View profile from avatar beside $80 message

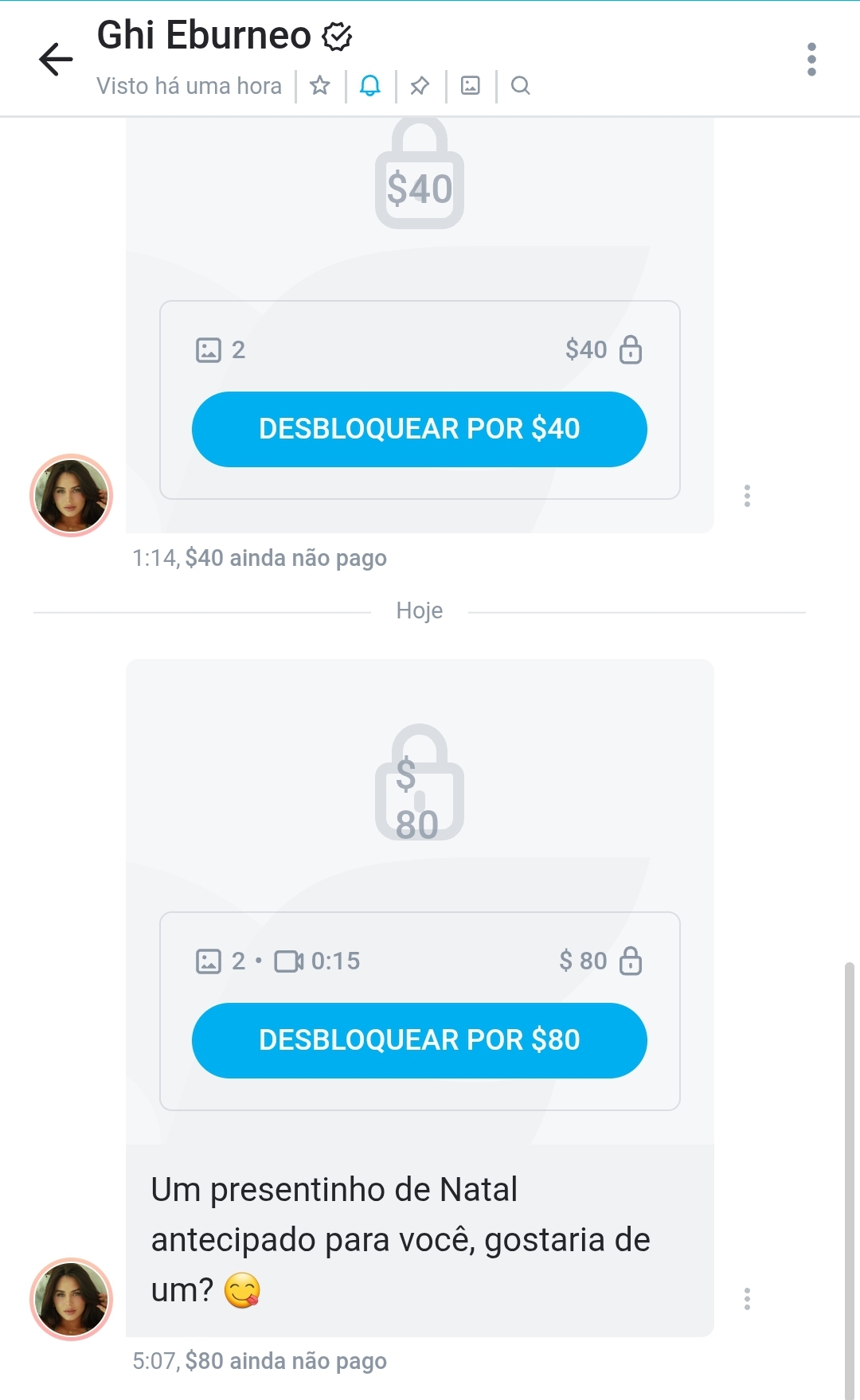click(71, 1299)
